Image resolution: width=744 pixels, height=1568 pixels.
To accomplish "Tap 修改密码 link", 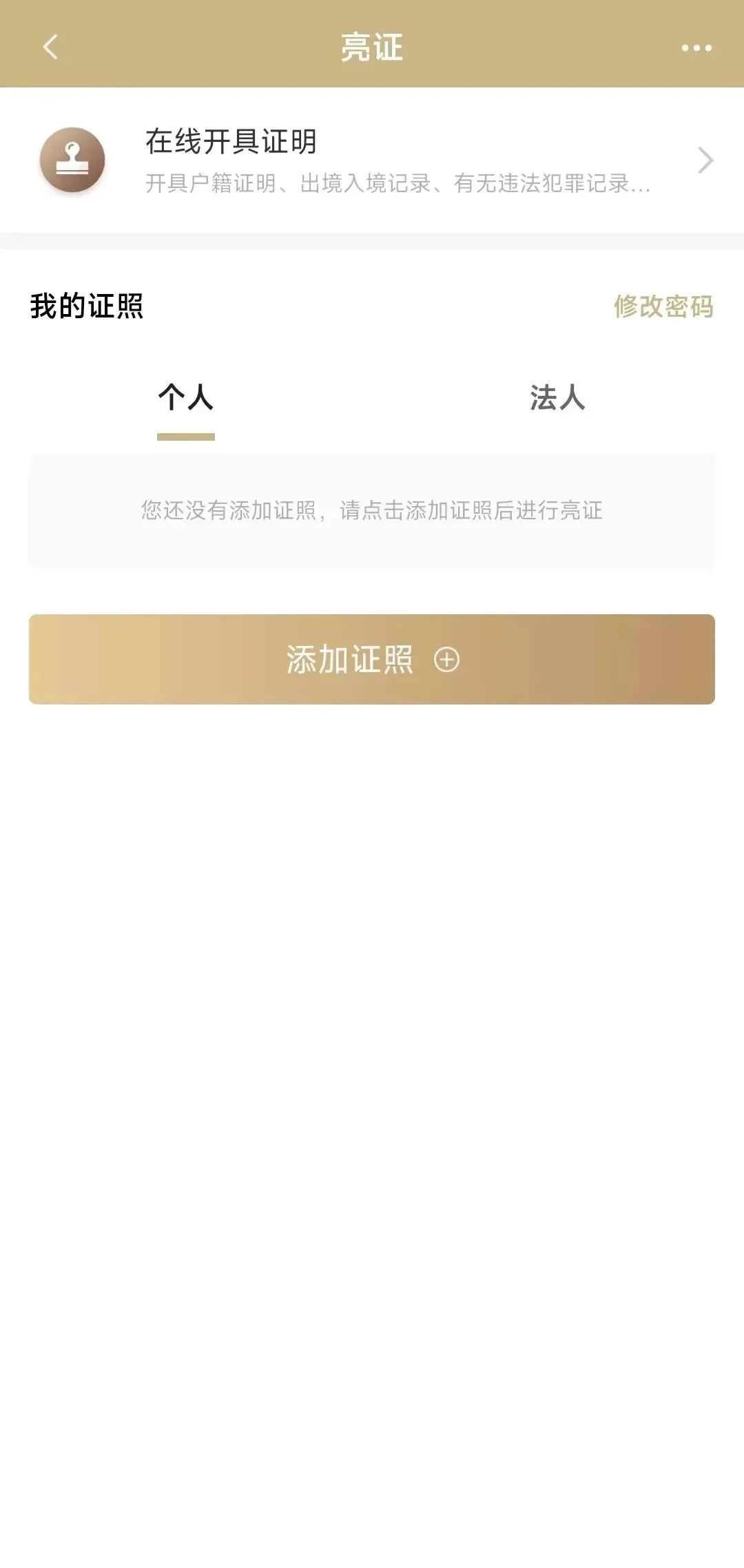I will [663, 306].
